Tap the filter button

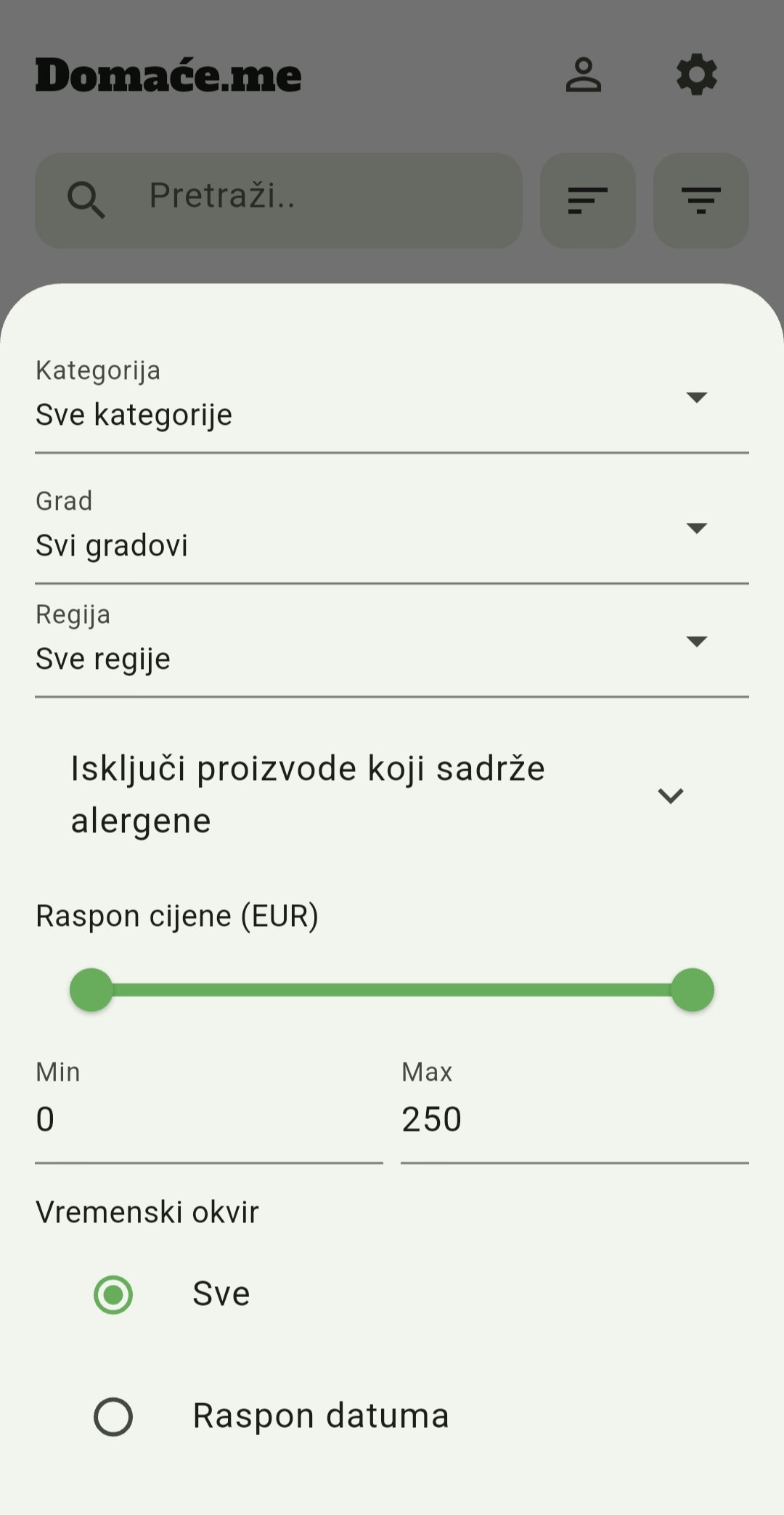701,200
